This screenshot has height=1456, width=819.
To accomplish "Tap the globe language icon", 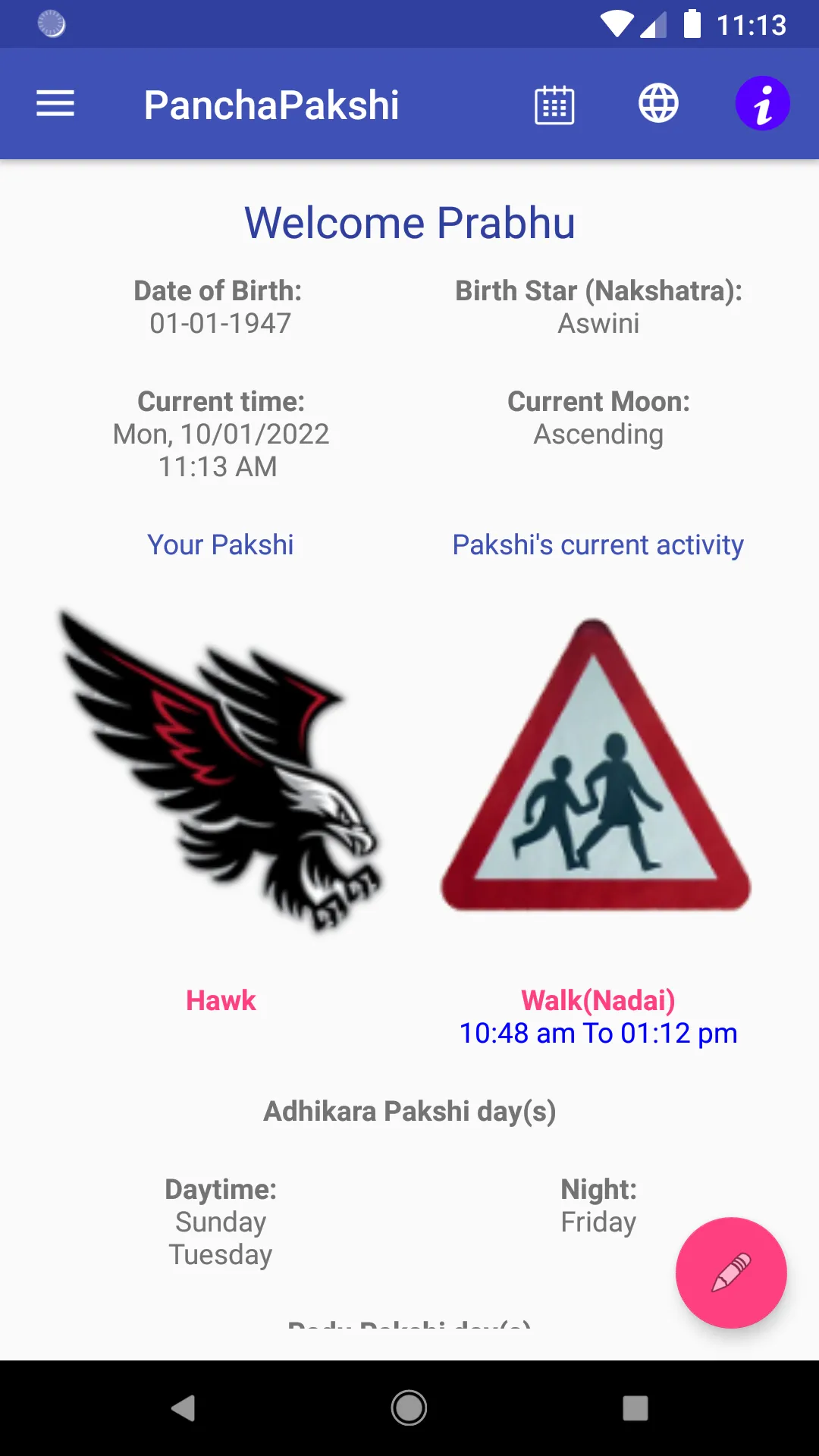I will click(x=658, y=104).
